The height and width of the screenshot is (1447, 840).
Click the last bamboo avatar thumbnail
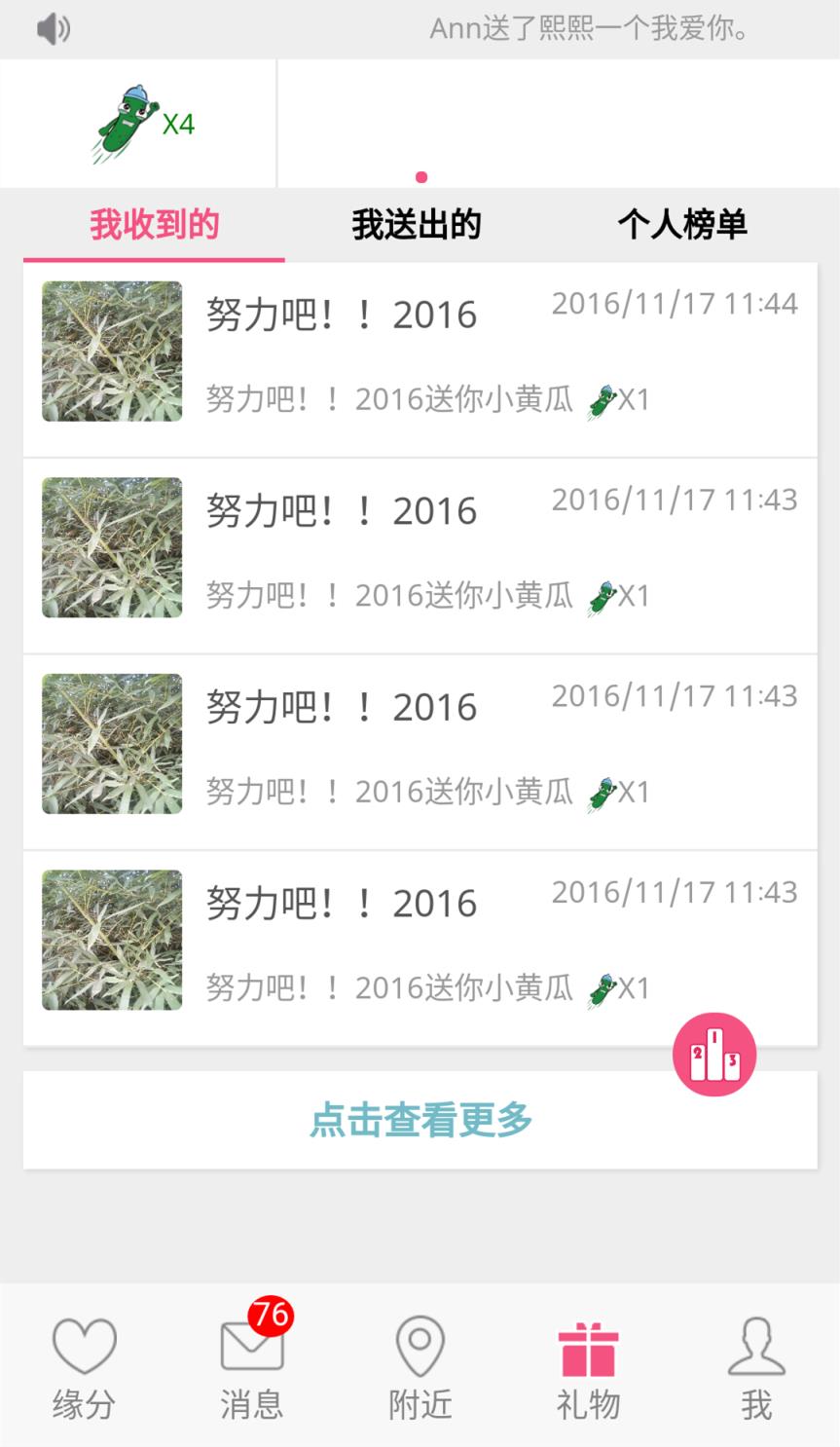click(x=111, y=941)
